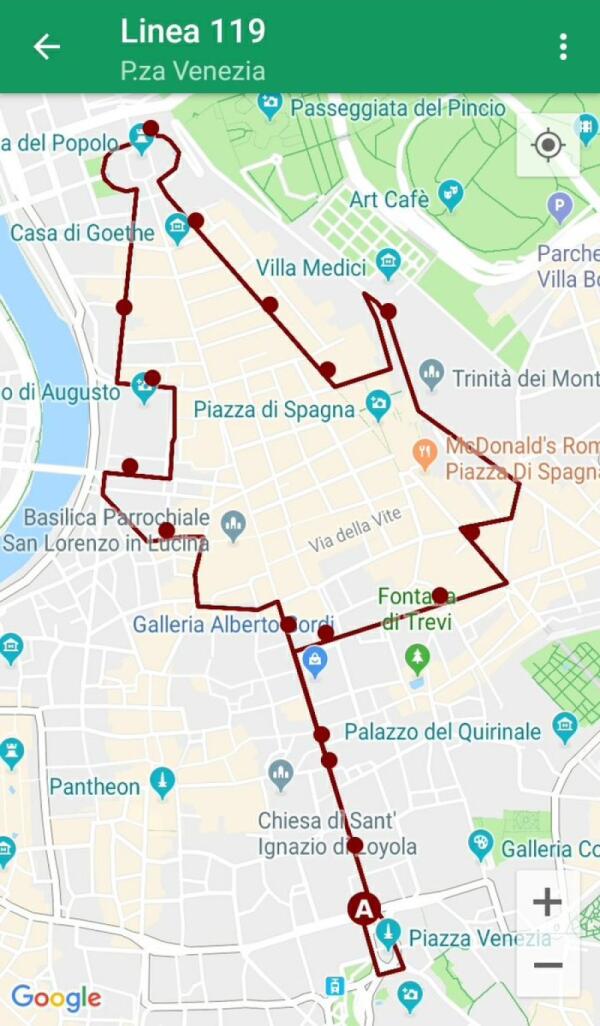600x1026 pixels.
Task: Zoom out of the map
Action: [x=547, y=964]
